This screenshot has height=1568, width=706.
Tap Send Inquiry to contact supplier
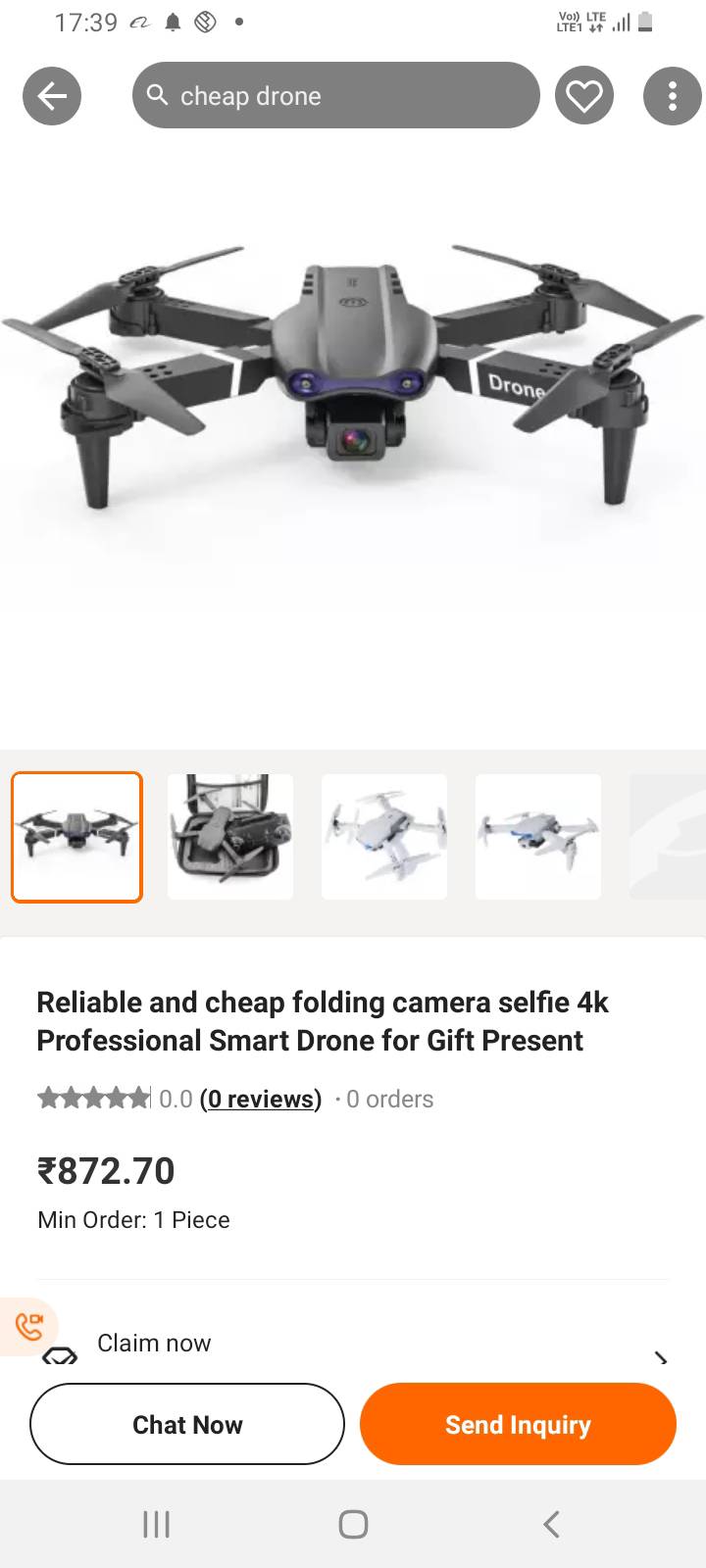[x=518, y=1424]
